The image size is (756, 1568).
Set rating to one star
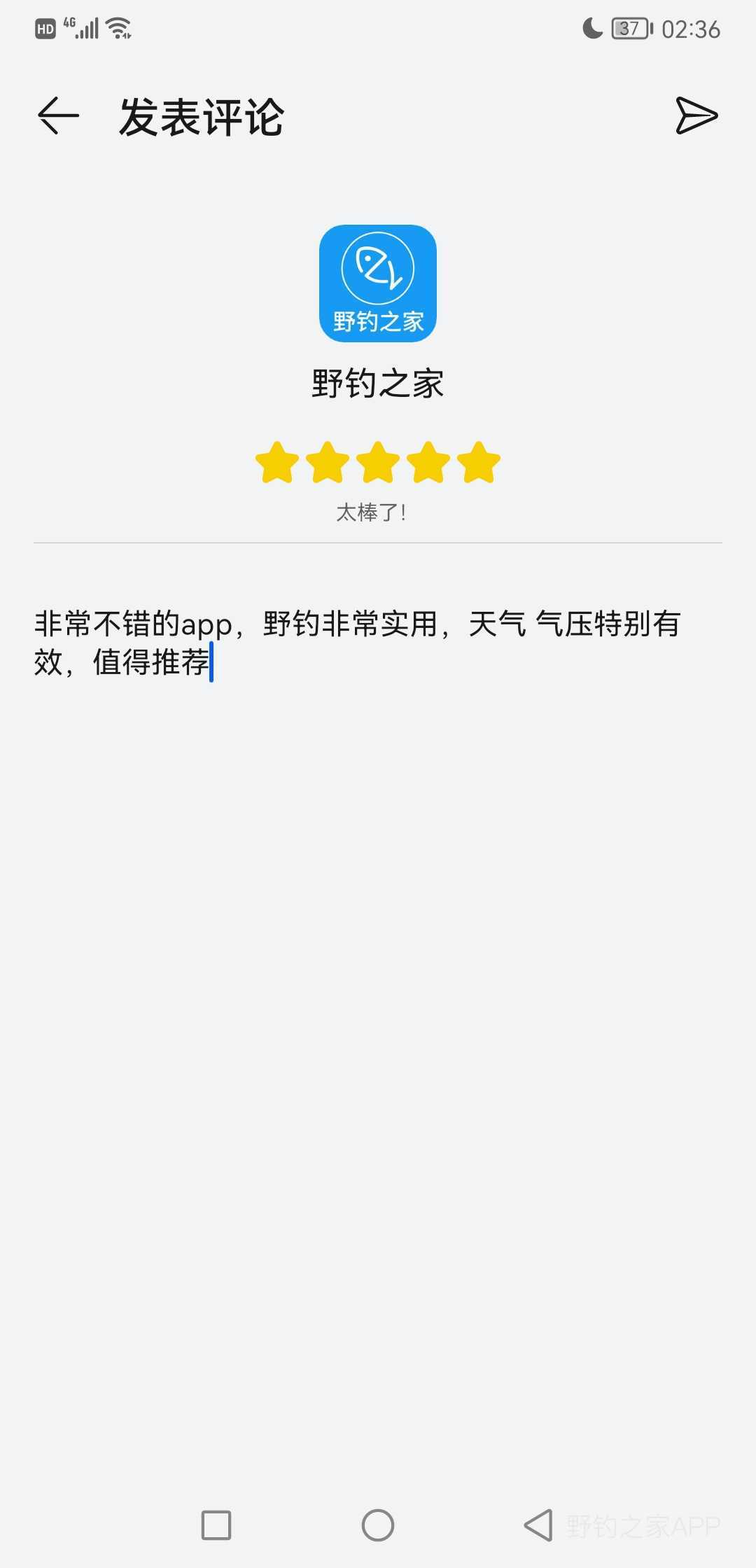pyautogui.click(x=277, y=463)
